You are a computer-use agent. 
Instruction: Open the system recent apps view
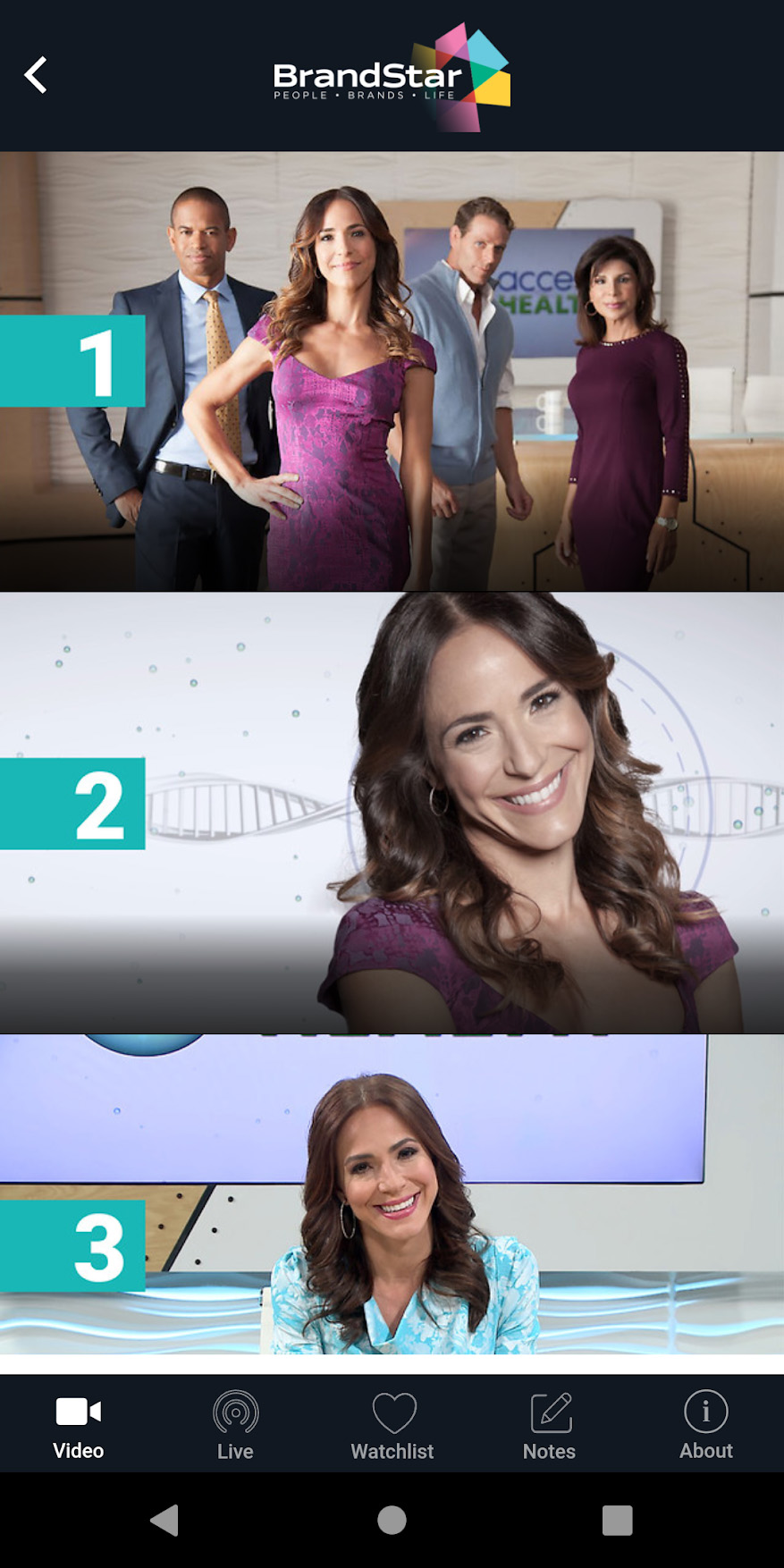[618, 1520]
